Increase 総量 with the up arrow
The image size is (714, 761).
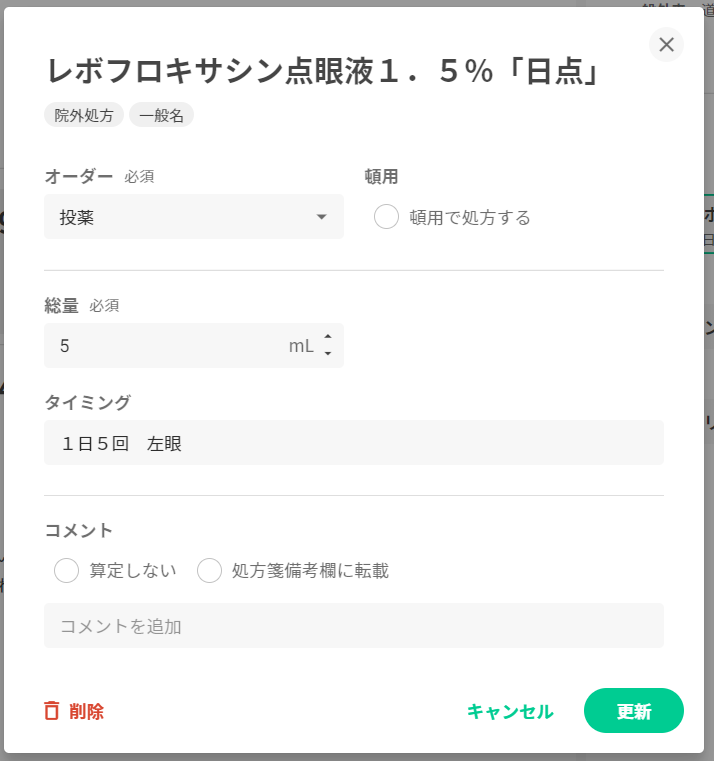(x=328, y=337)
